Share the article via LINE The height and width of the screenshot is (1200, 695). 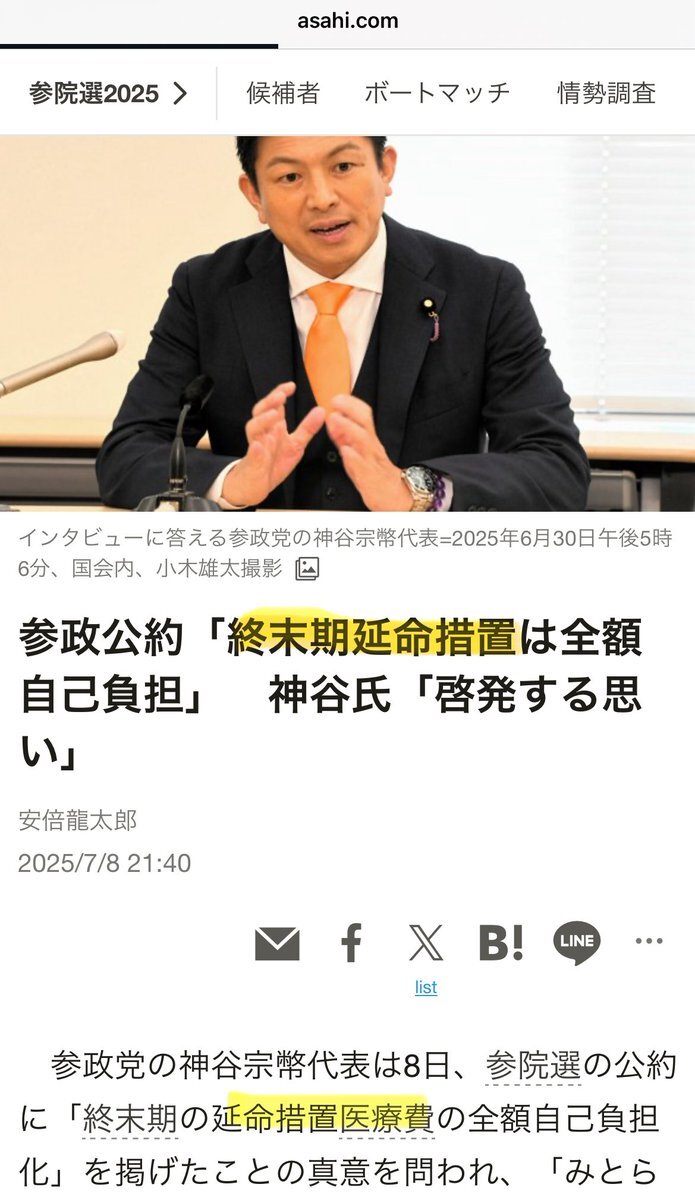coord(576,942)
